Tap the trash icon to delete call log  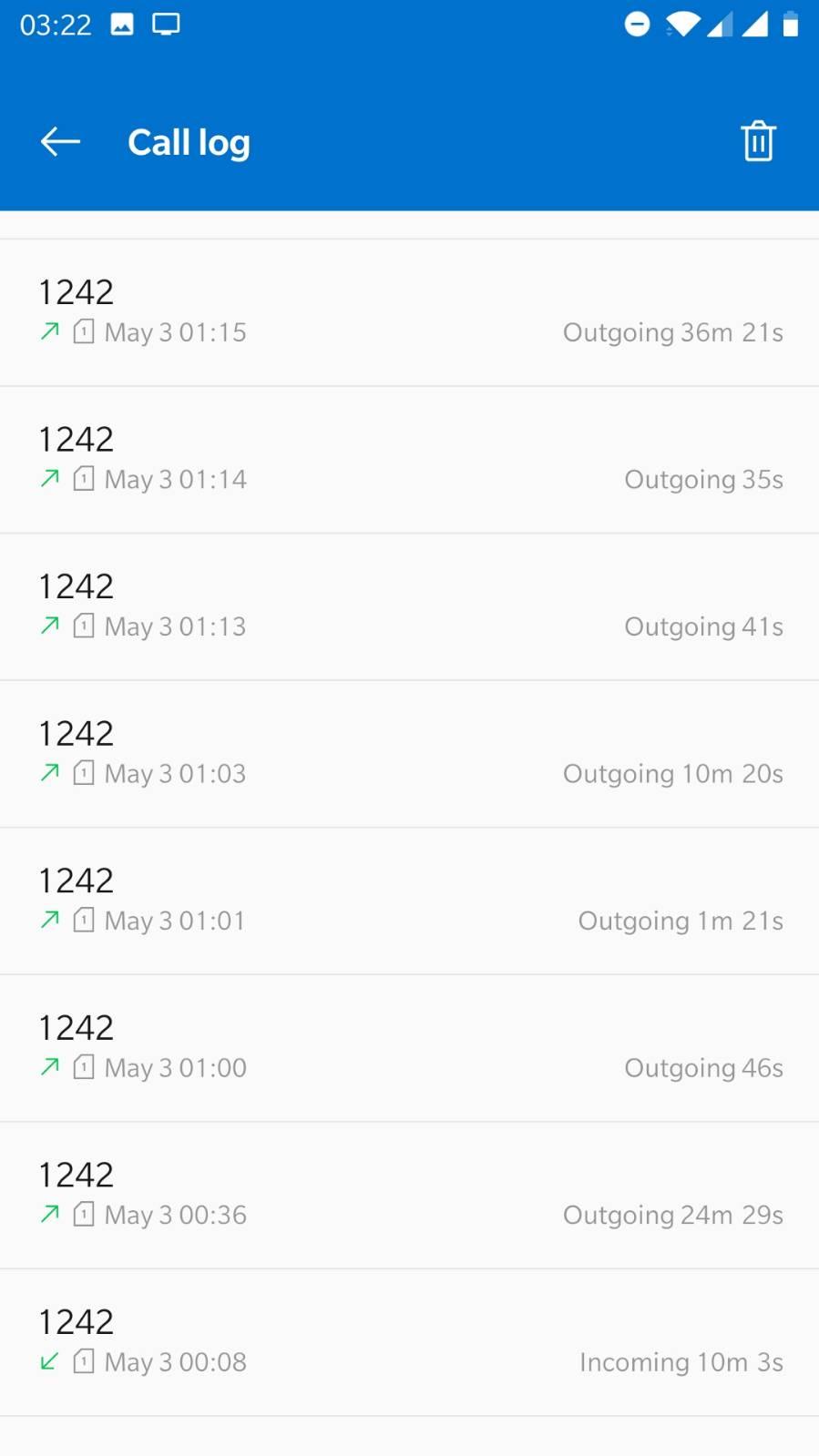(x=758, y=142)
